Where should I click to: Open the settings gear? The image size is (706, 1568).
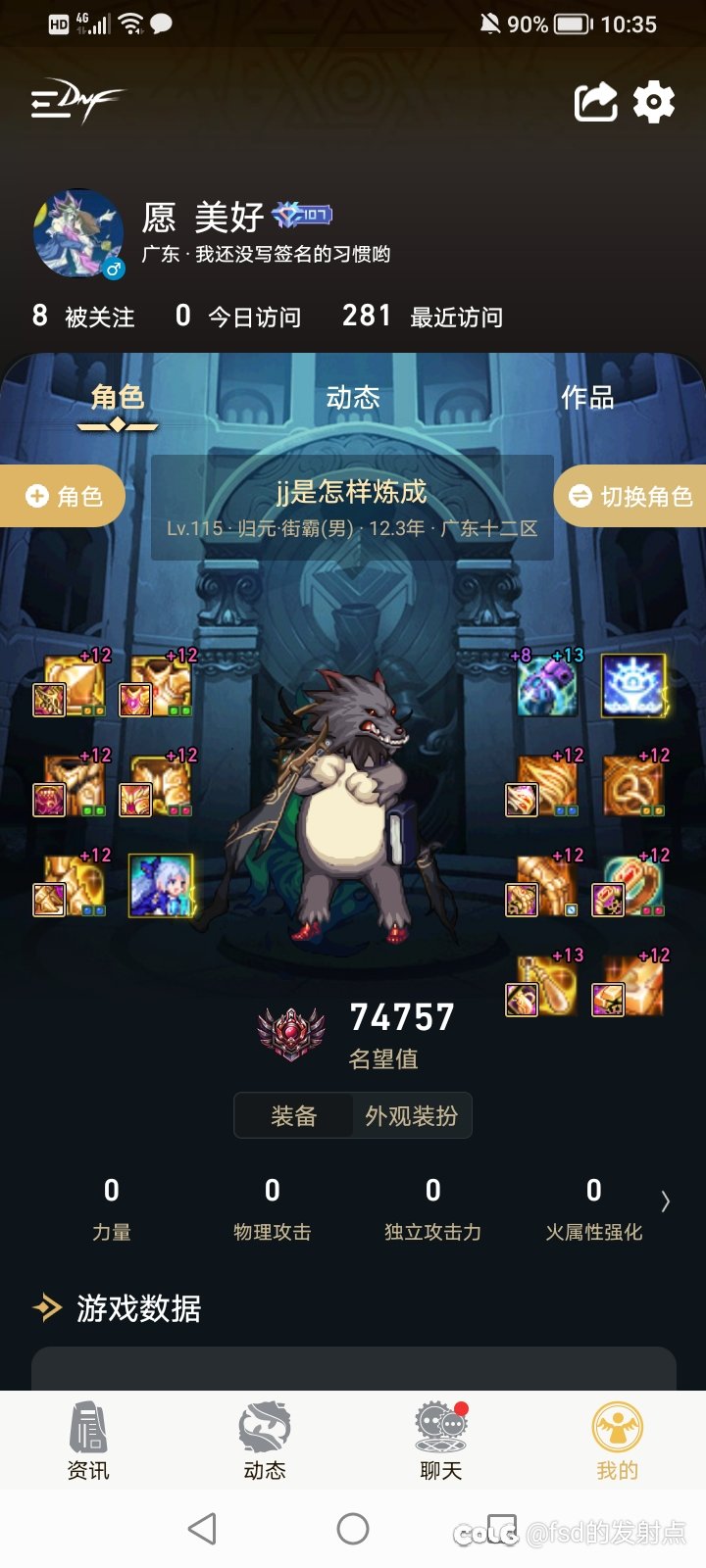click(654, 102)
